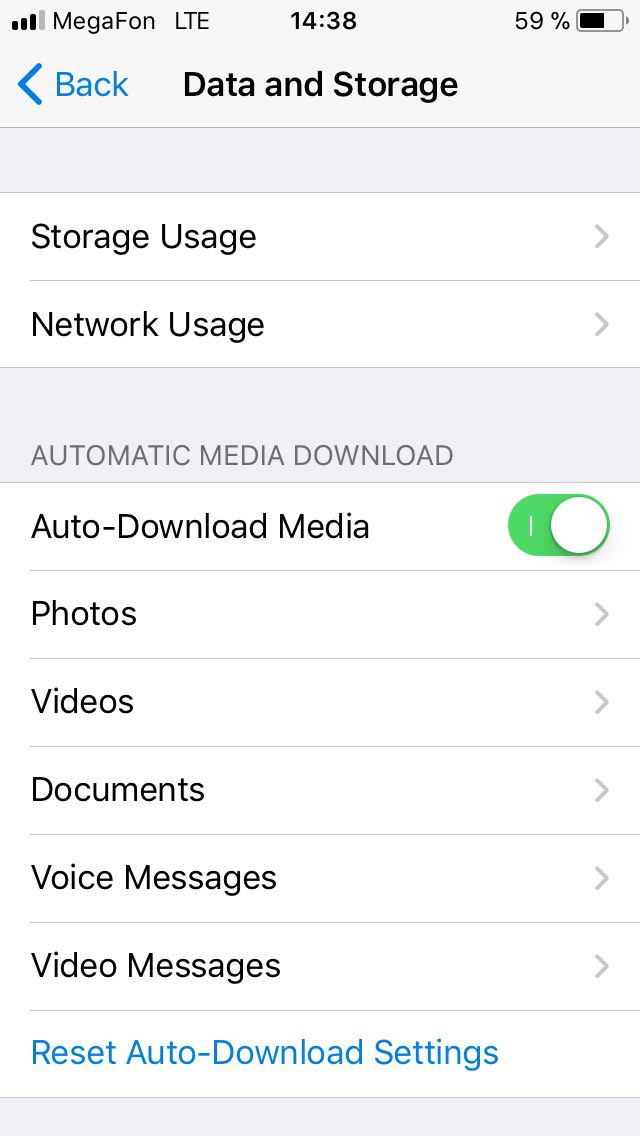
Task: Tap Reset Auto-Download Settings
Action: (x=265, y=1053)
